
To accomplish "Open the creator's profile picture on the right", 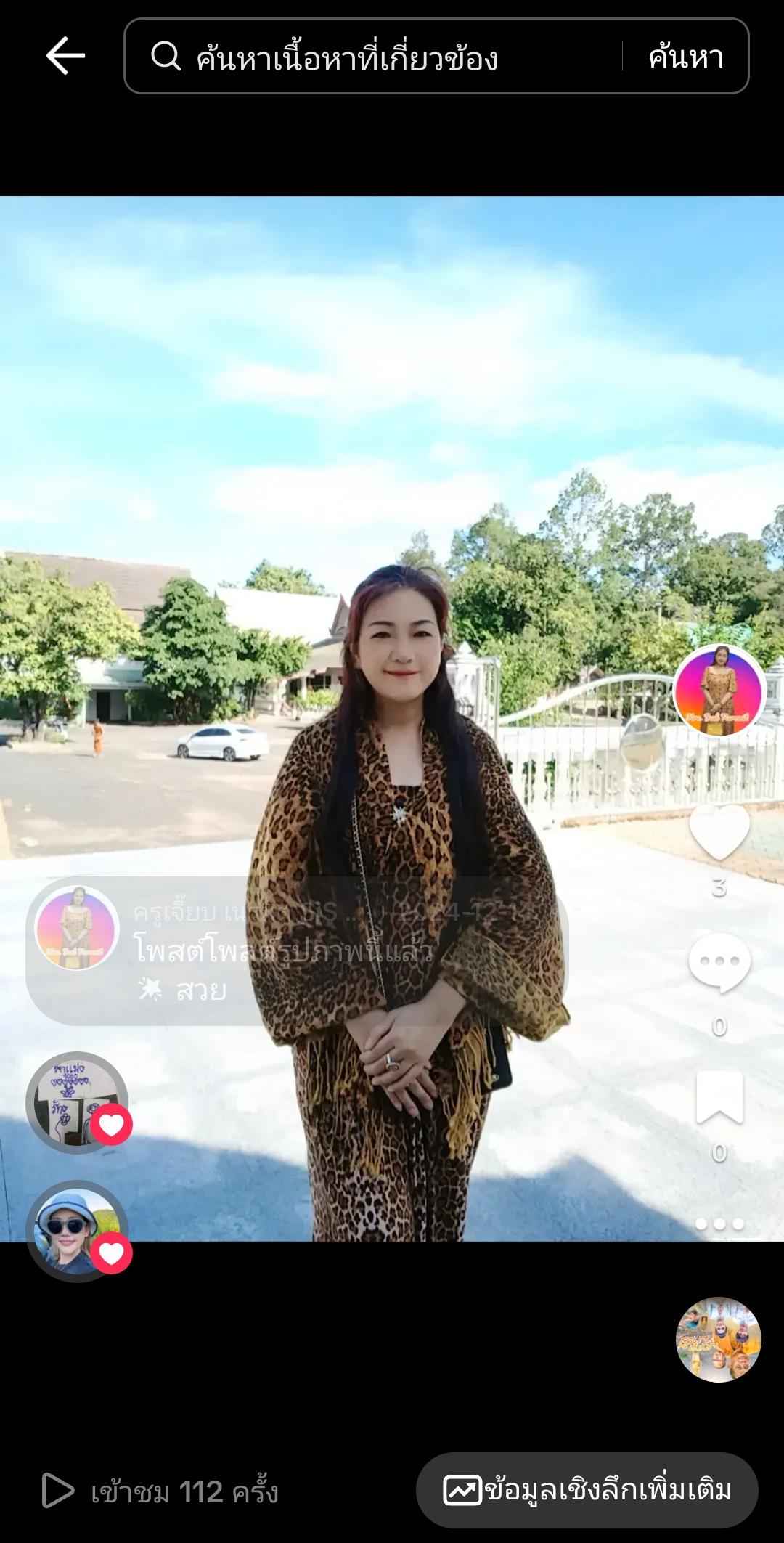I will pyautogui.click(x=719, y=691).
